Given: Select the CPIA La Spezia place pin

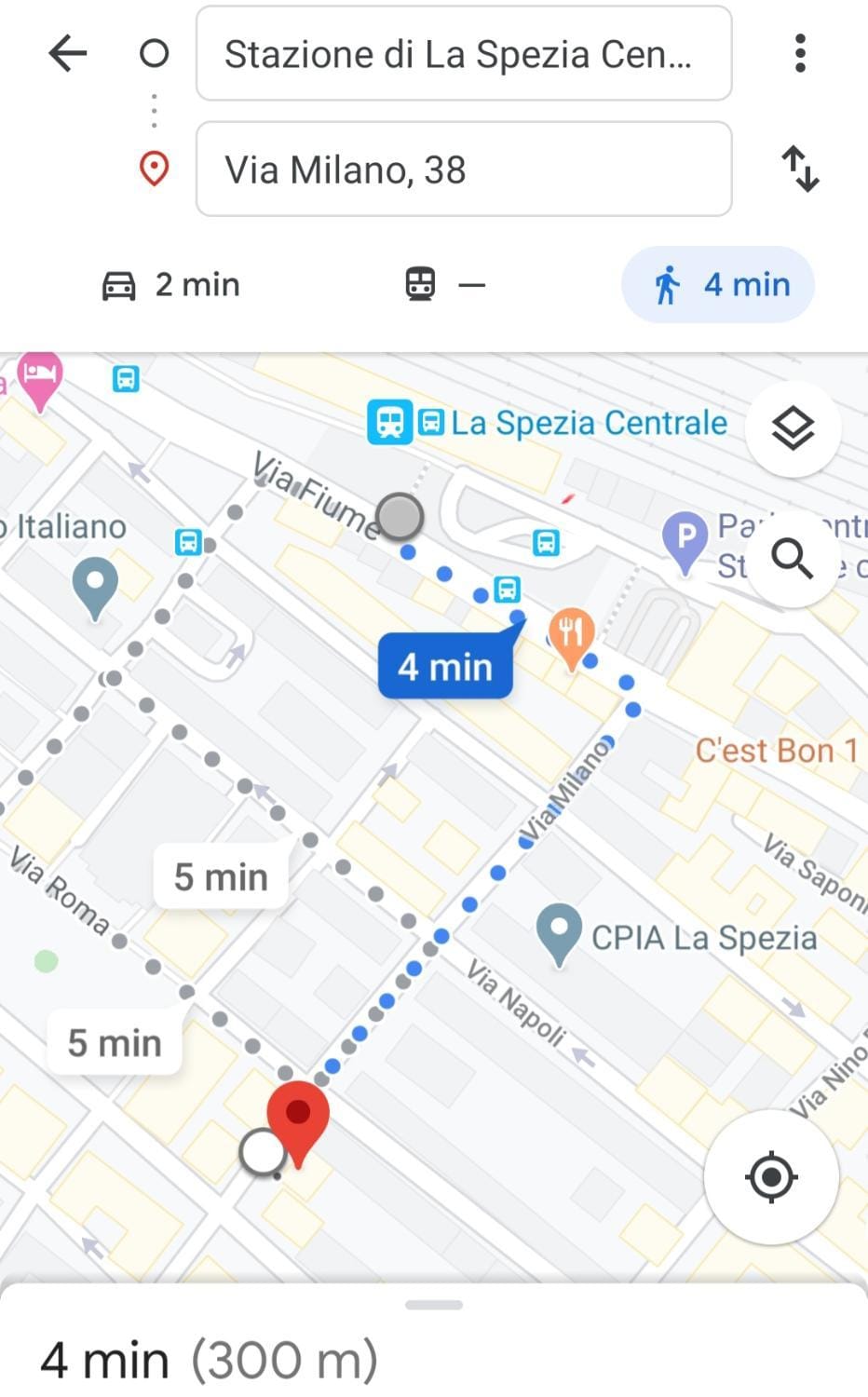Looking at the screenshot, I should click(559, 932).
